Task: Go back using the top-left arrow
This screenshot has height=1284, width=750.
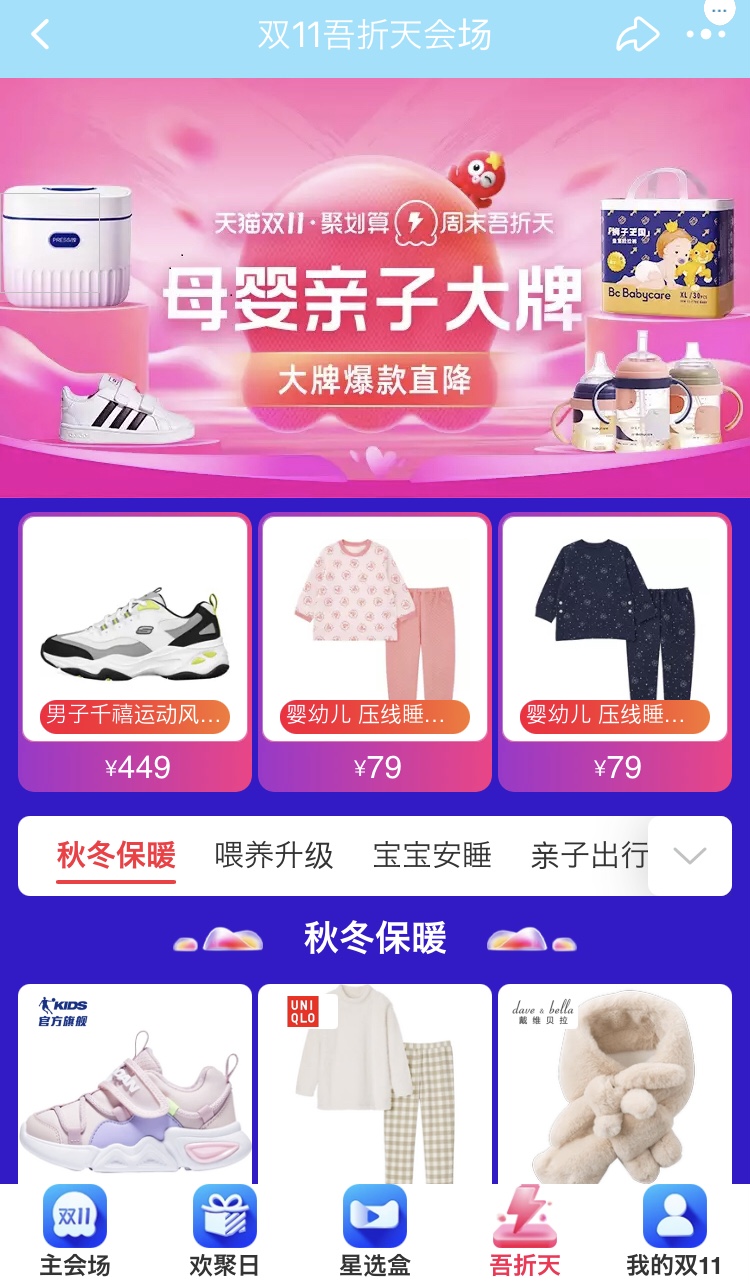Action: (40, 35)
